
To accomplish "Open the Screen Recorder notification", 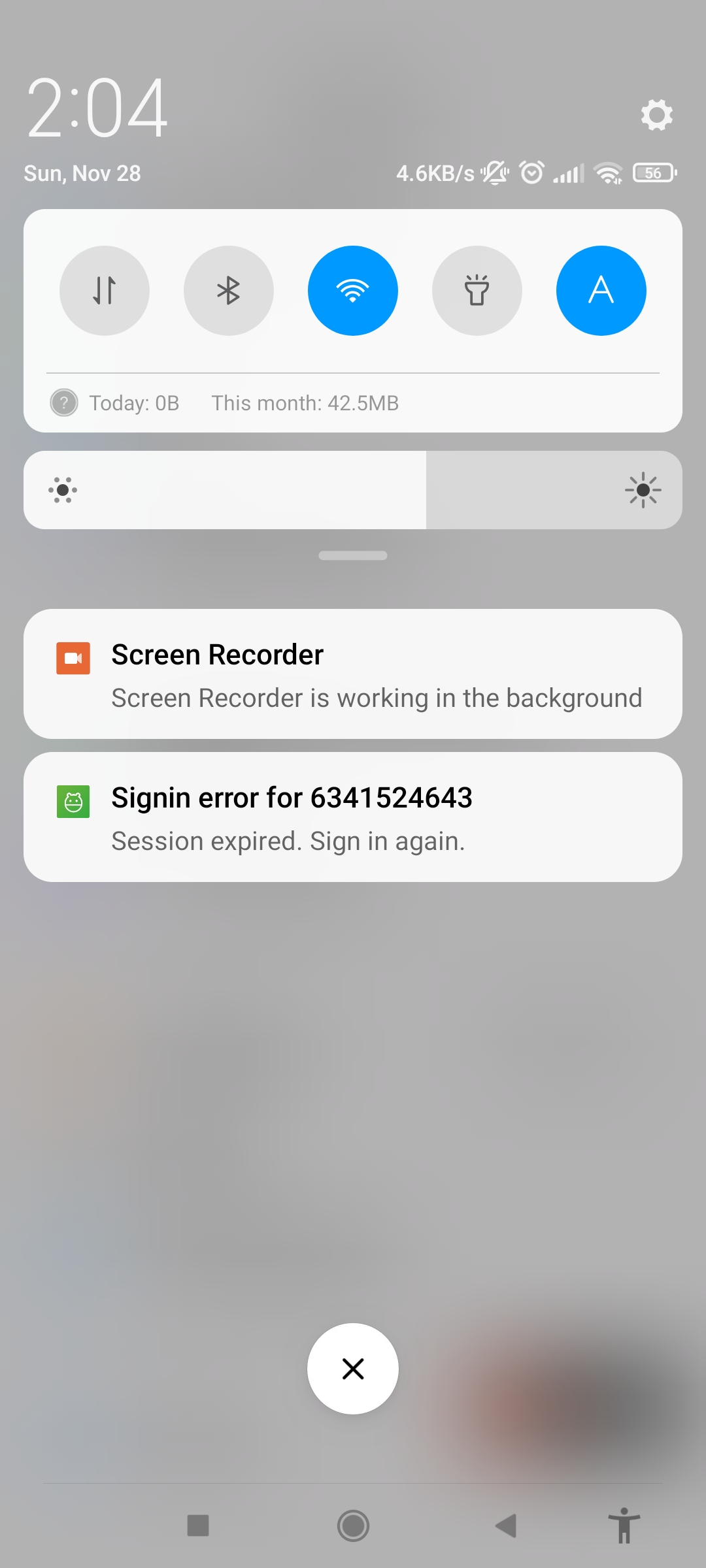I will [353, 674].
